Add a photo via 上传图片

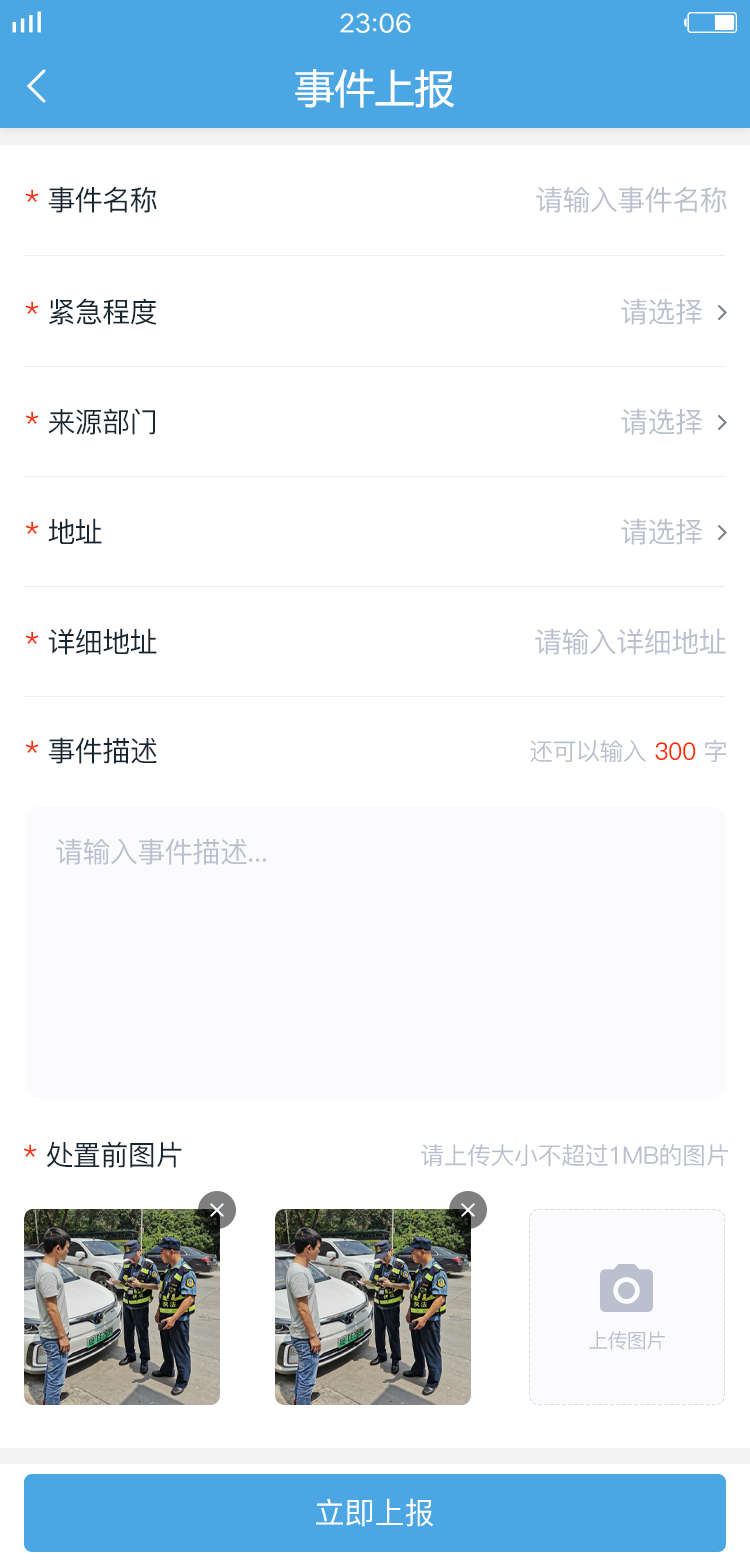[x=627, y=1306]
